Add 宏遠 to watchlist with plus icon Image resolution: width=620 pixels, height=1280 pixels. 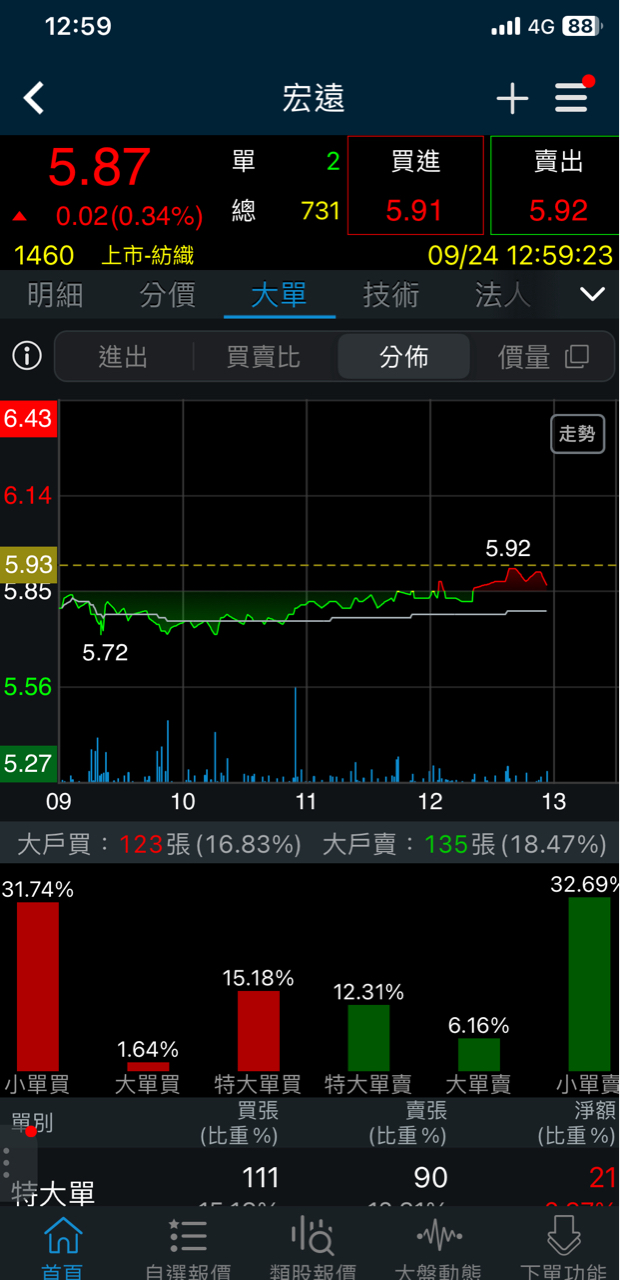(x=512, y=98)
